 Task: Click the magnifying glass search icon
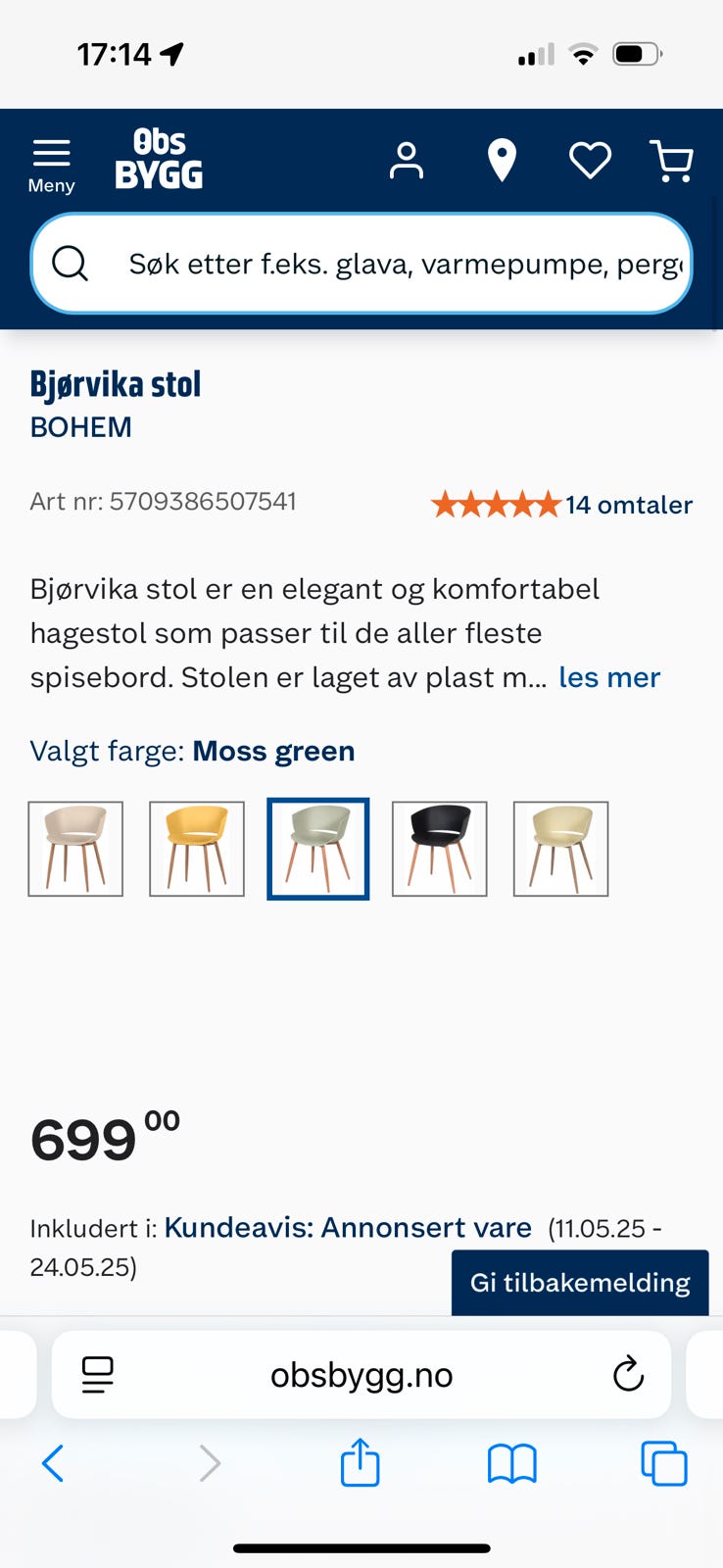click(69, 263)
